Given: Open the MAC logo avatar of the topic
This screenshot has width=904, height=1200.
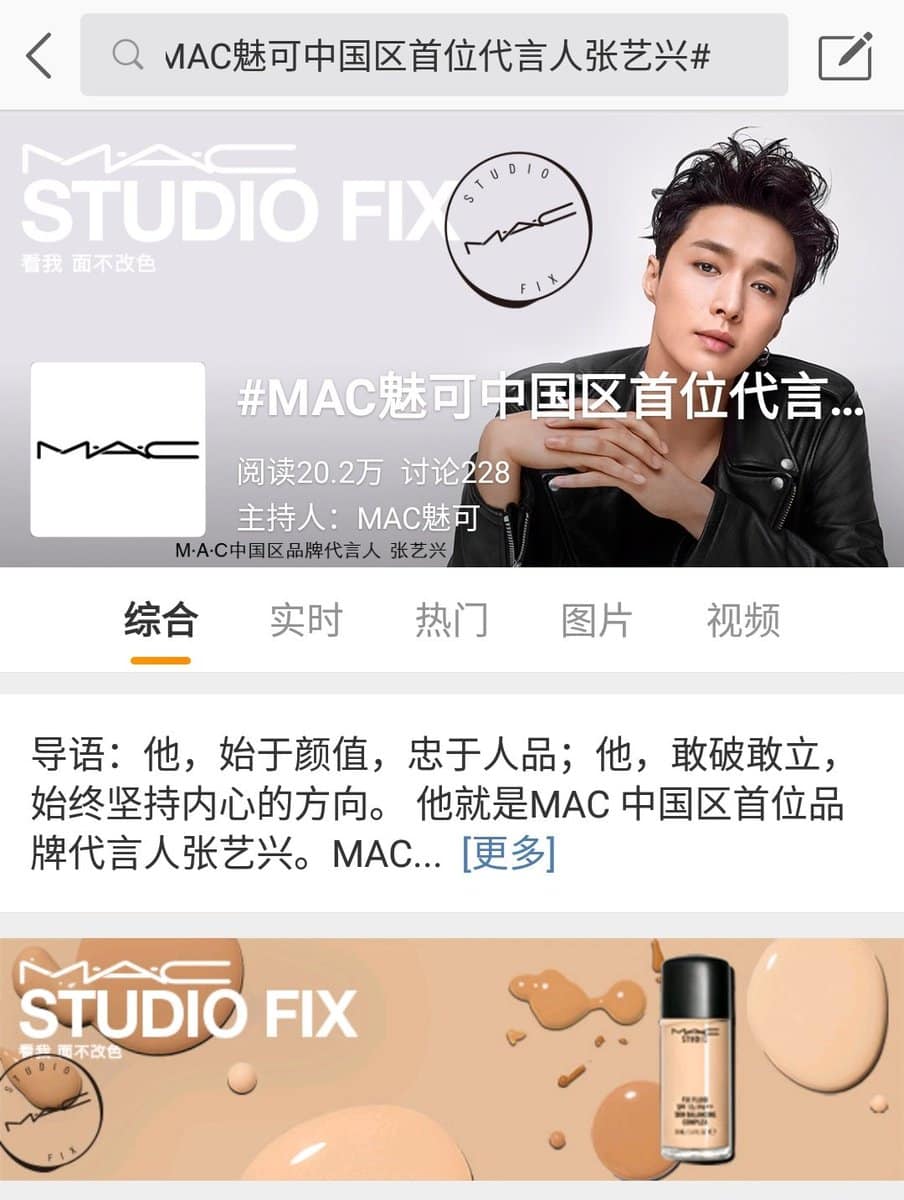Looking at the screenshot, I should coord(118,449).
